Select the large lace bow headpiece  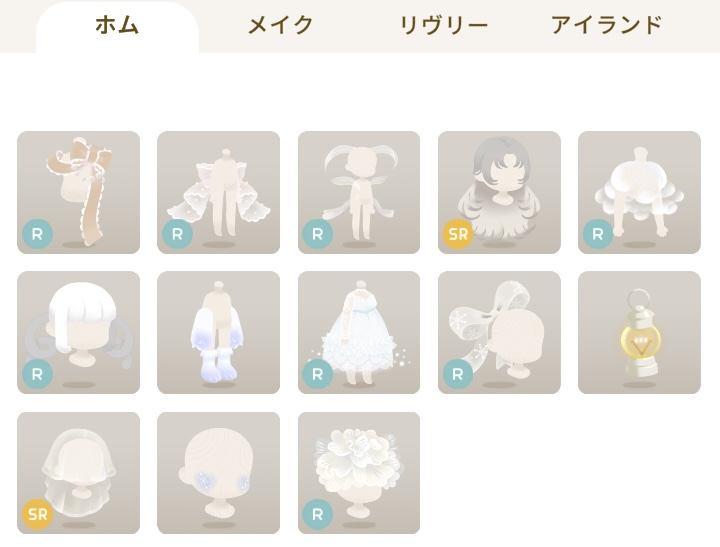tap(499, 332)
